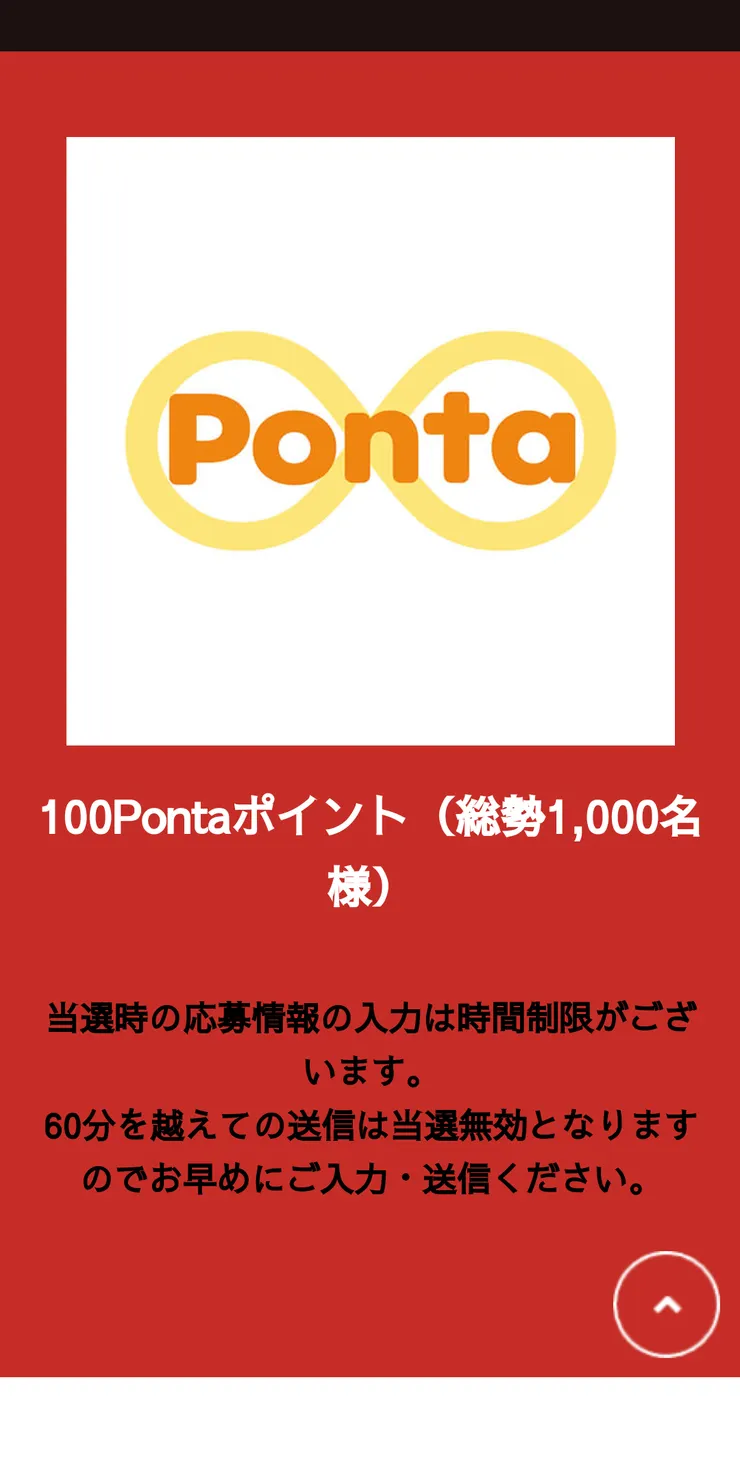The height and width of the screenshot is (1480, 740).
Task: Select the 60分を越えての送信 notice text
Action: pos(370,1125)
